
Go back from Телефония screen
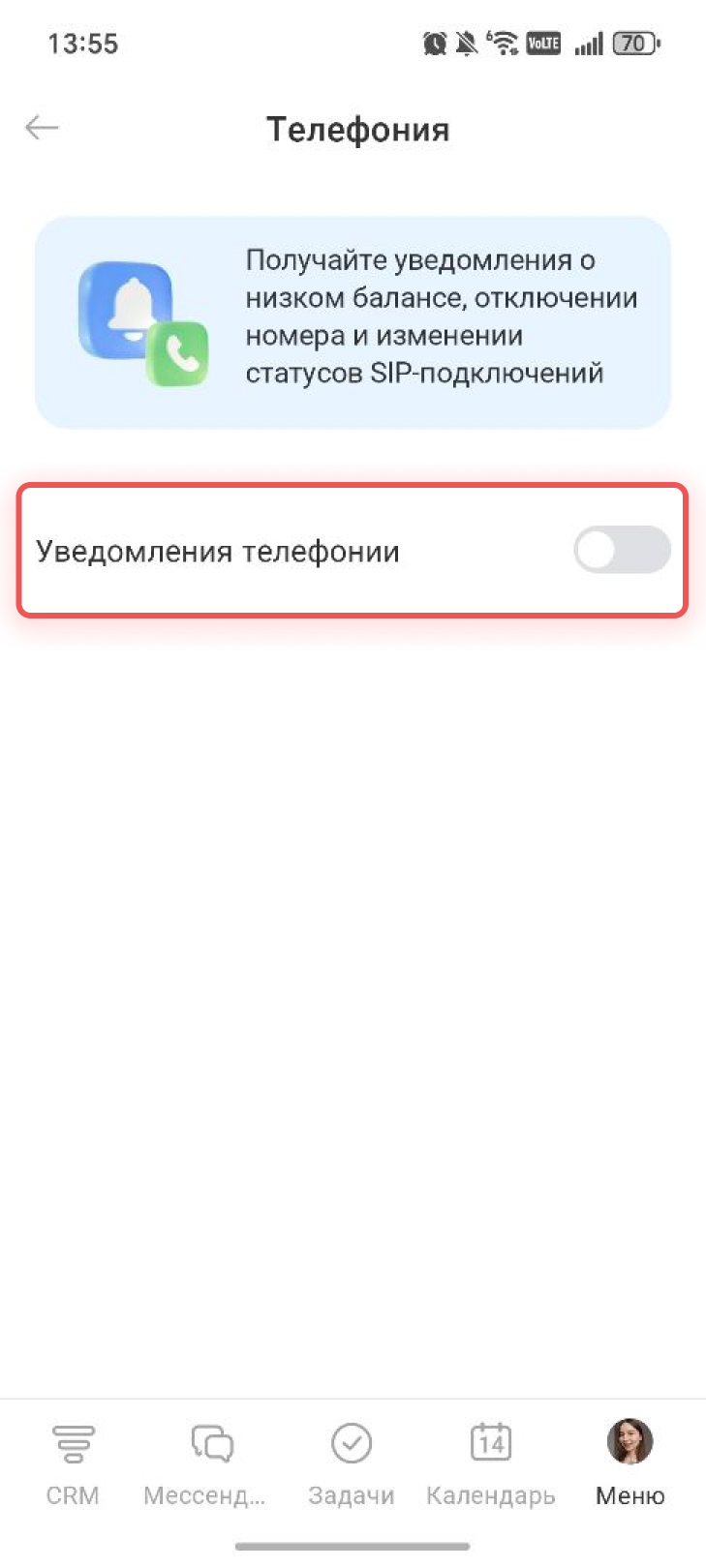[43, 128]
